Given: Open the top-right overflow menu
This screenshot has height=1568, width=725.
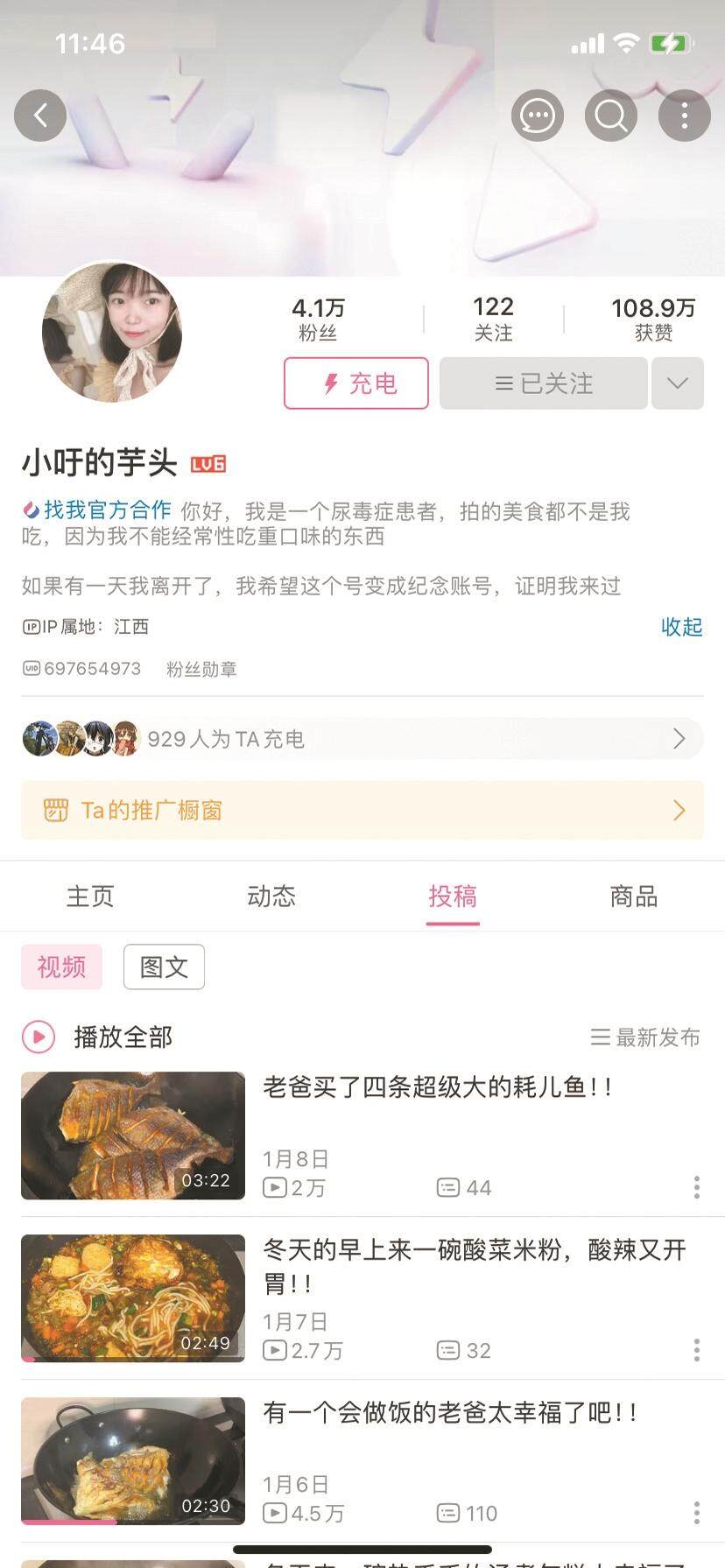Looking at the screenshot, I should pyautogui.click(x=684, y=116).
